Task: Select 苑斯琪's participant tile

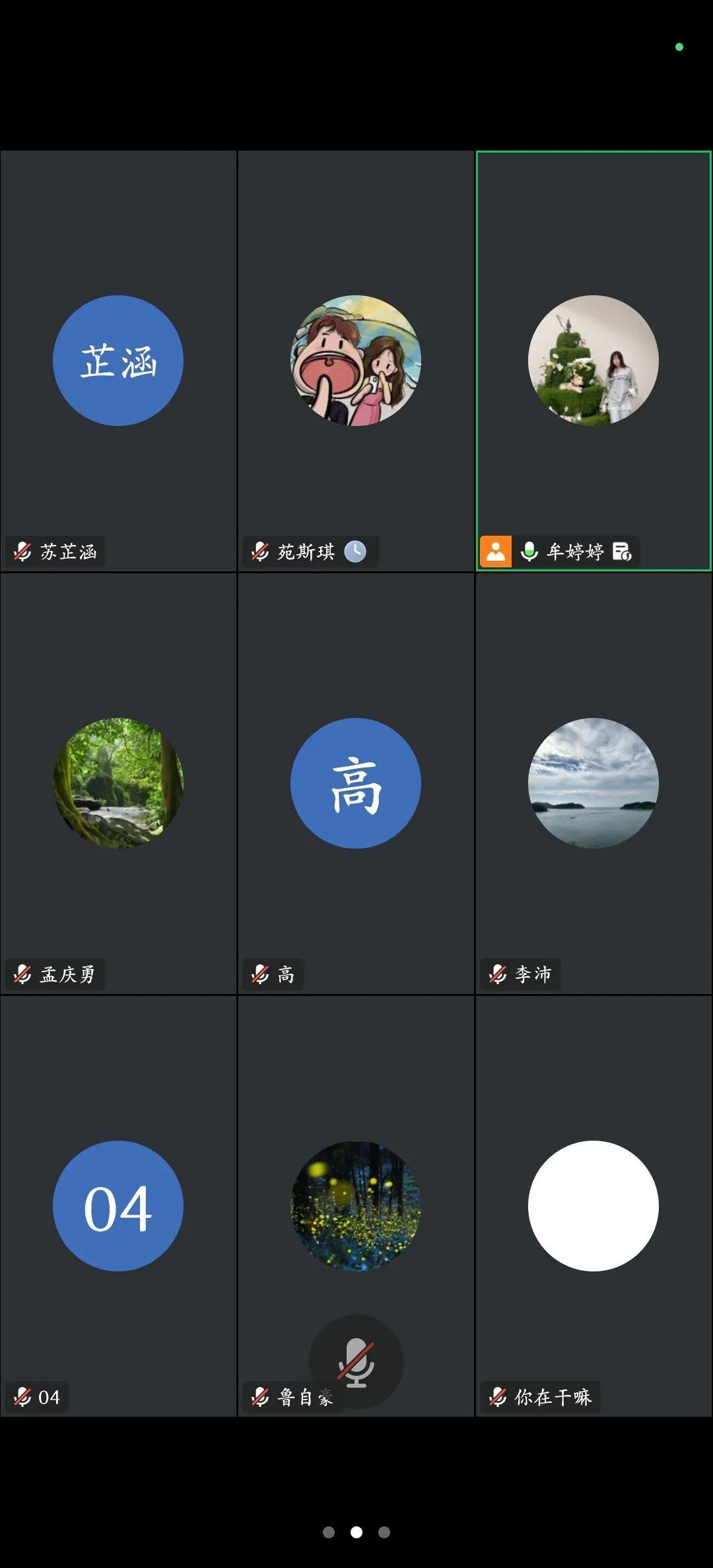Action: pyautogui.click(x=356, y=361)
